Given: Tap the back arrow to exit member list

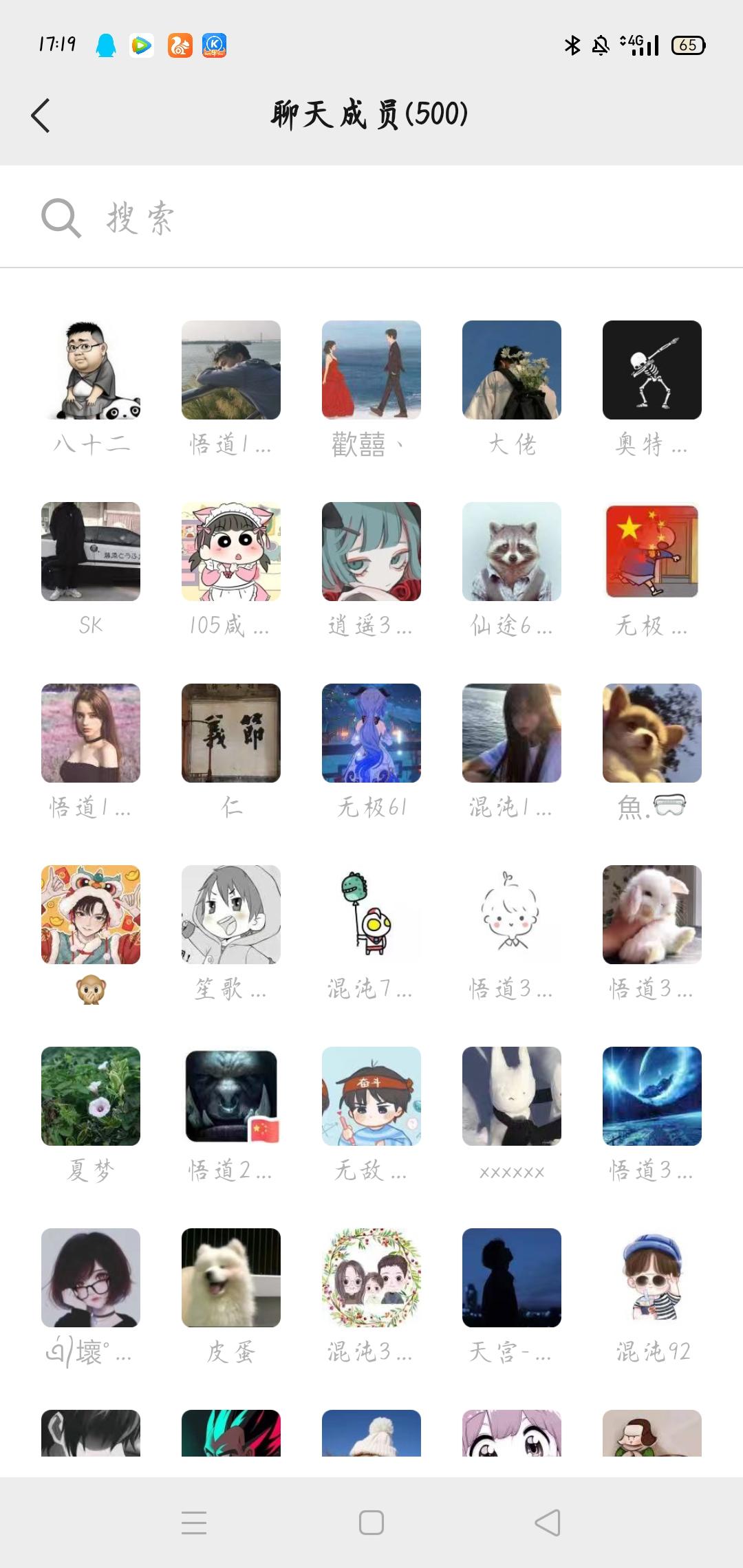Looking at the screenshot, I should [41, 115].
